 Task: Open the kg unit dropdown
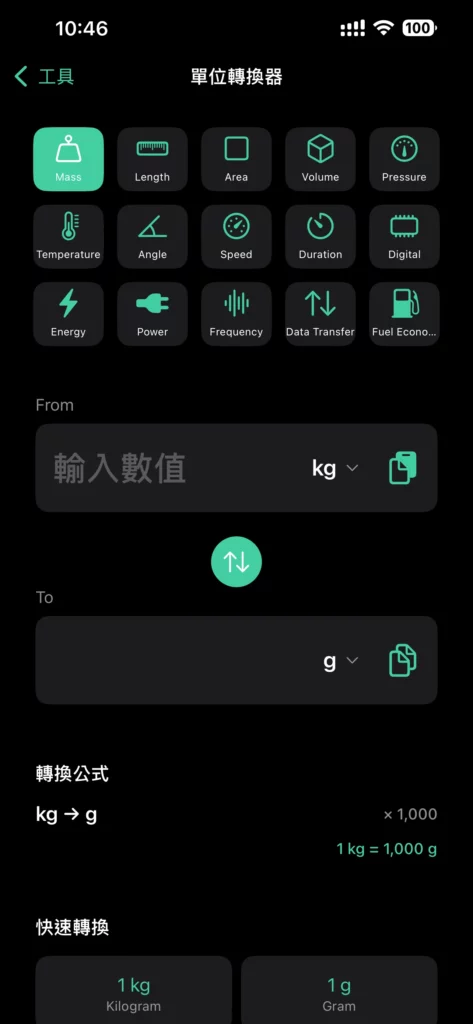pos(335,468)
